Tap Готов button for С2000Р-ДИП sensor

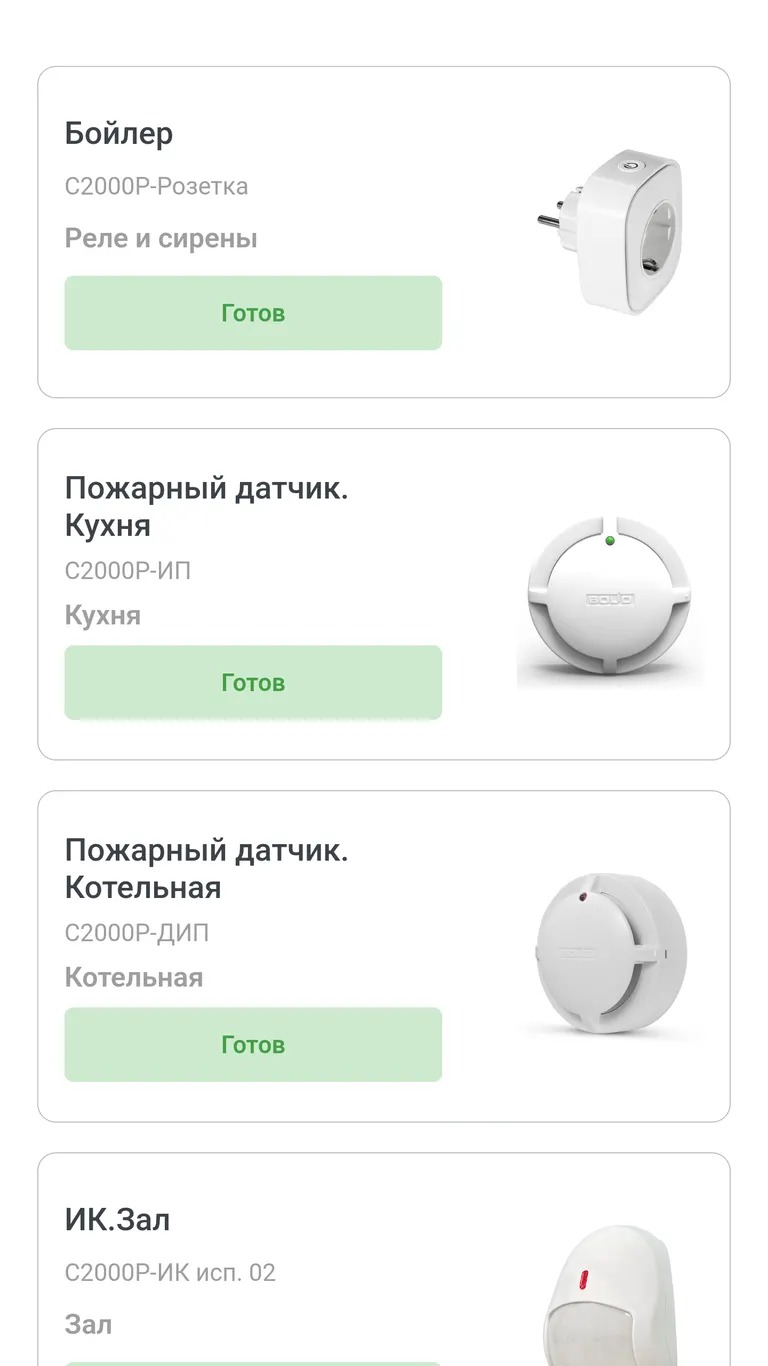[253, 1045]
